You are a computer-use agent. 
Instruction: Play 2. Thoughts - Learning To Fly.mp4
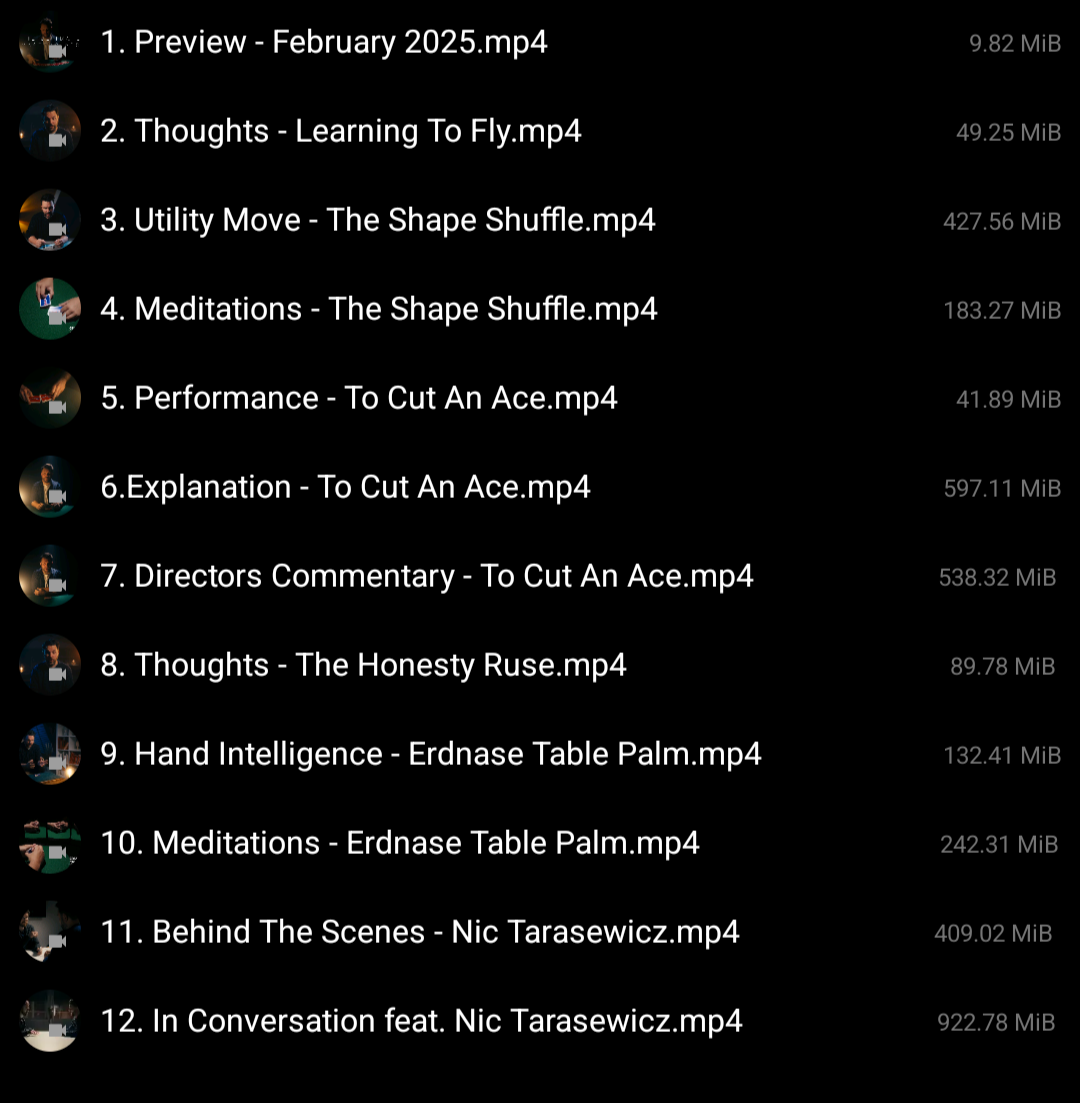point(340,131)
